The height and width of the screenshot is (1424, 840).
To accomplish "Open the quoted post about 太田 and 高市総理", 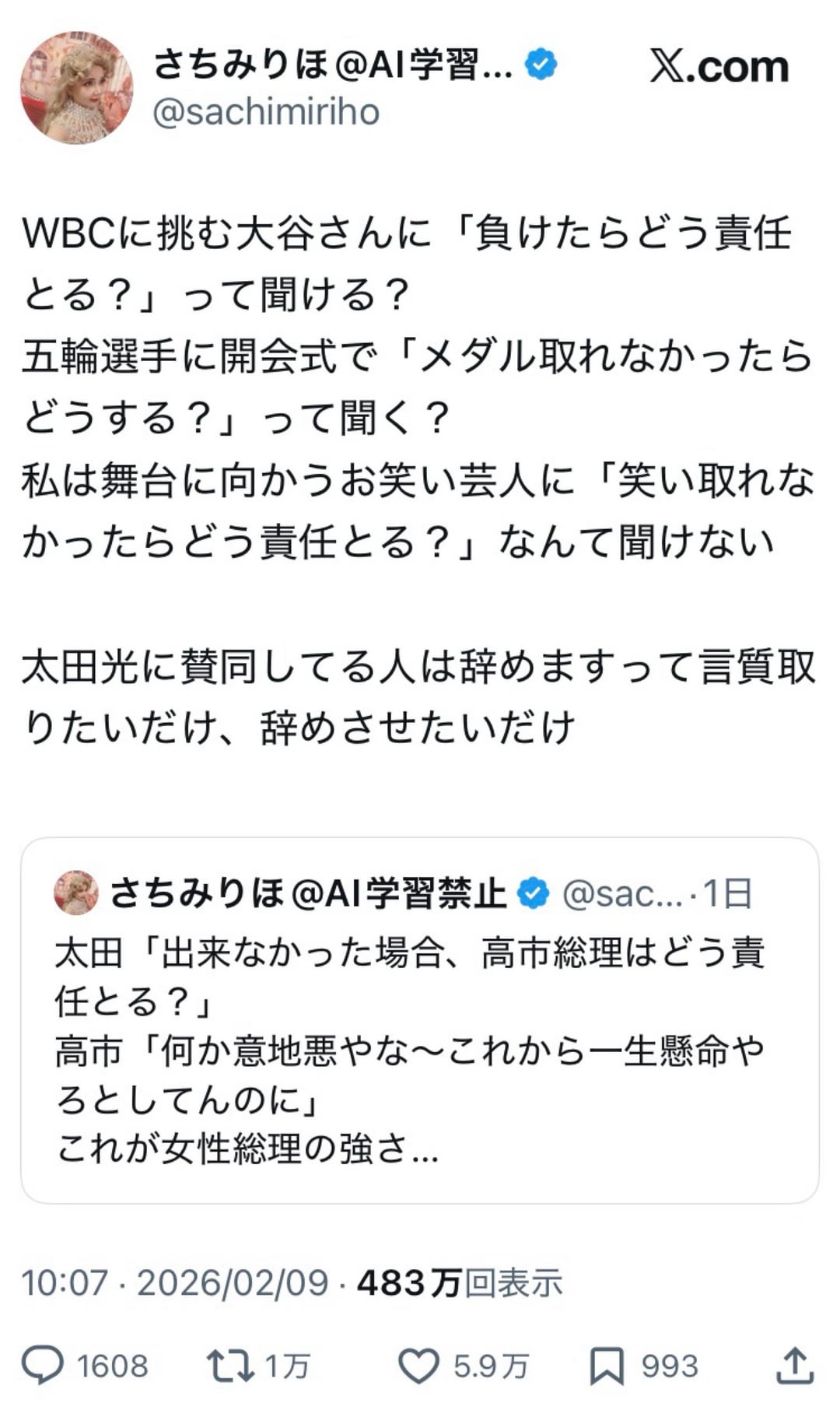I will tap(419, 1020).
